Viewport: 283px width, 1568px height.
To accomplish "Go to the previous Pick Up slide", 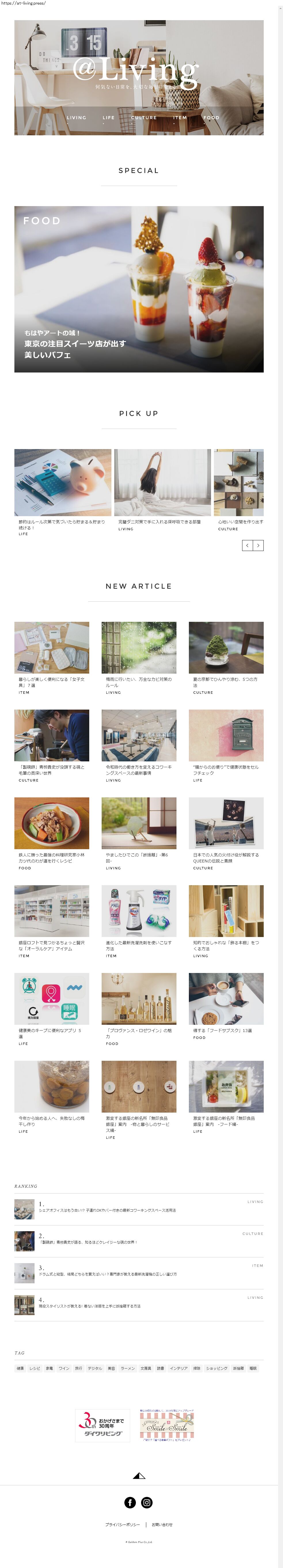I will (247, 546).
